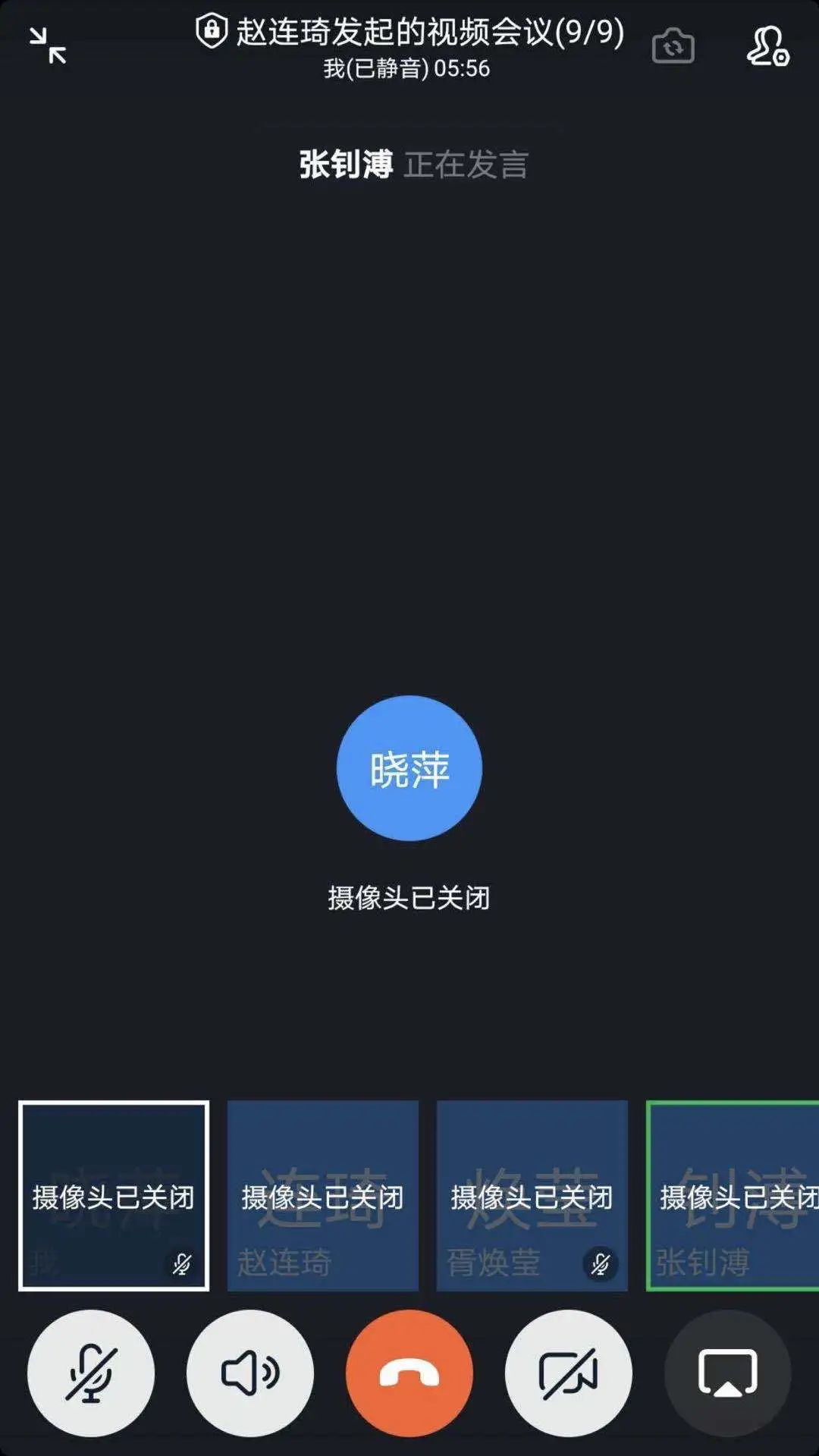
Task: Flip the camera with the switch icon
Action: coord(673,46)
